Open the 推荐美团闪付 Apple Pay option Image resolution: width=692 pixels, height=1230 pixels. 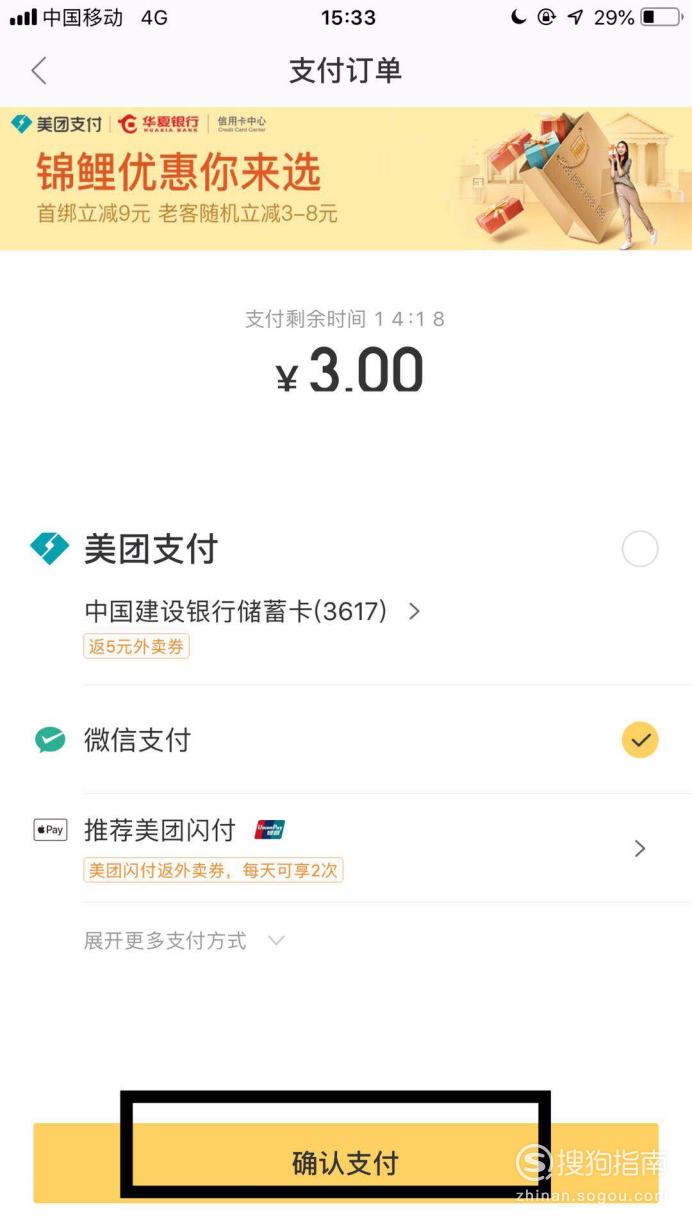(346, 848)
